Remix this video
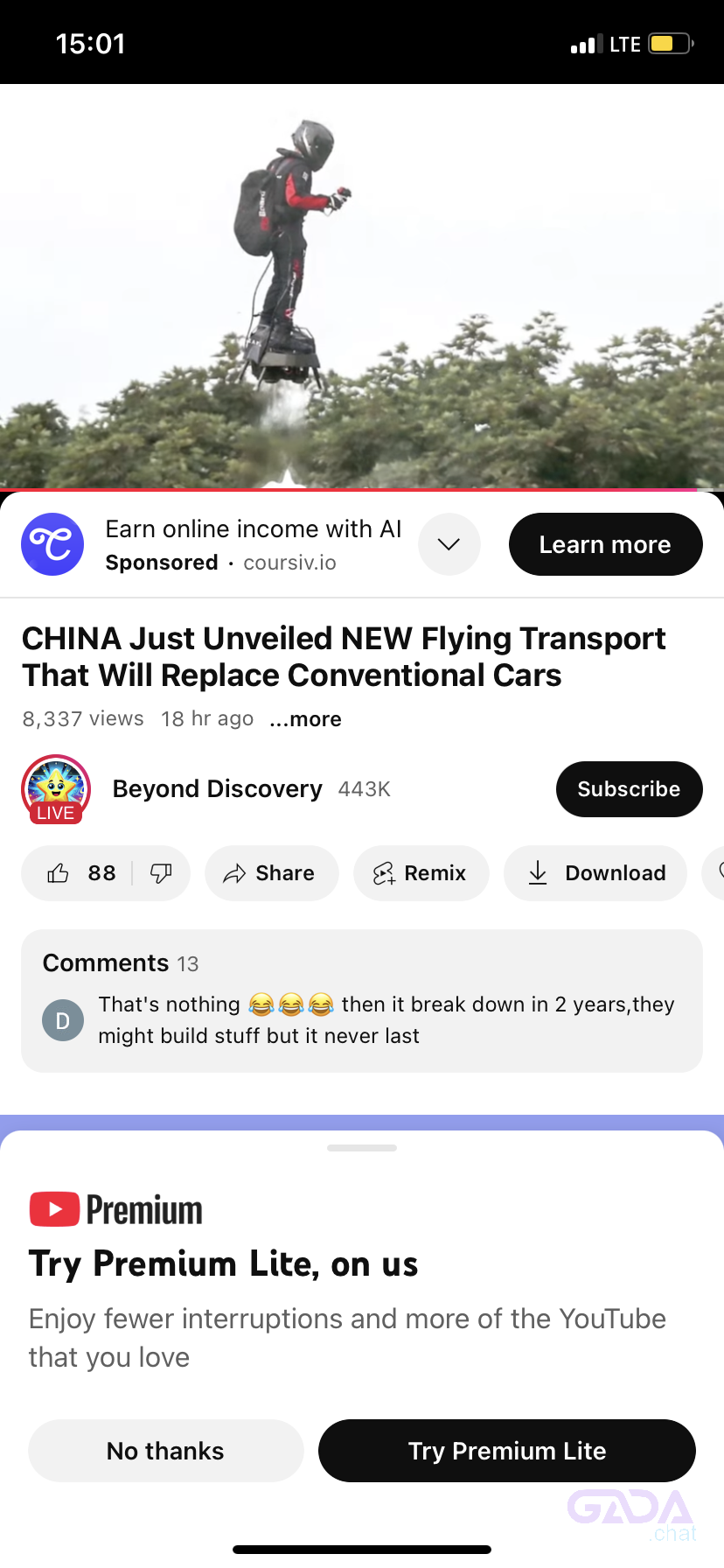Screen dimensions: 724x1568 pos(421,873)
